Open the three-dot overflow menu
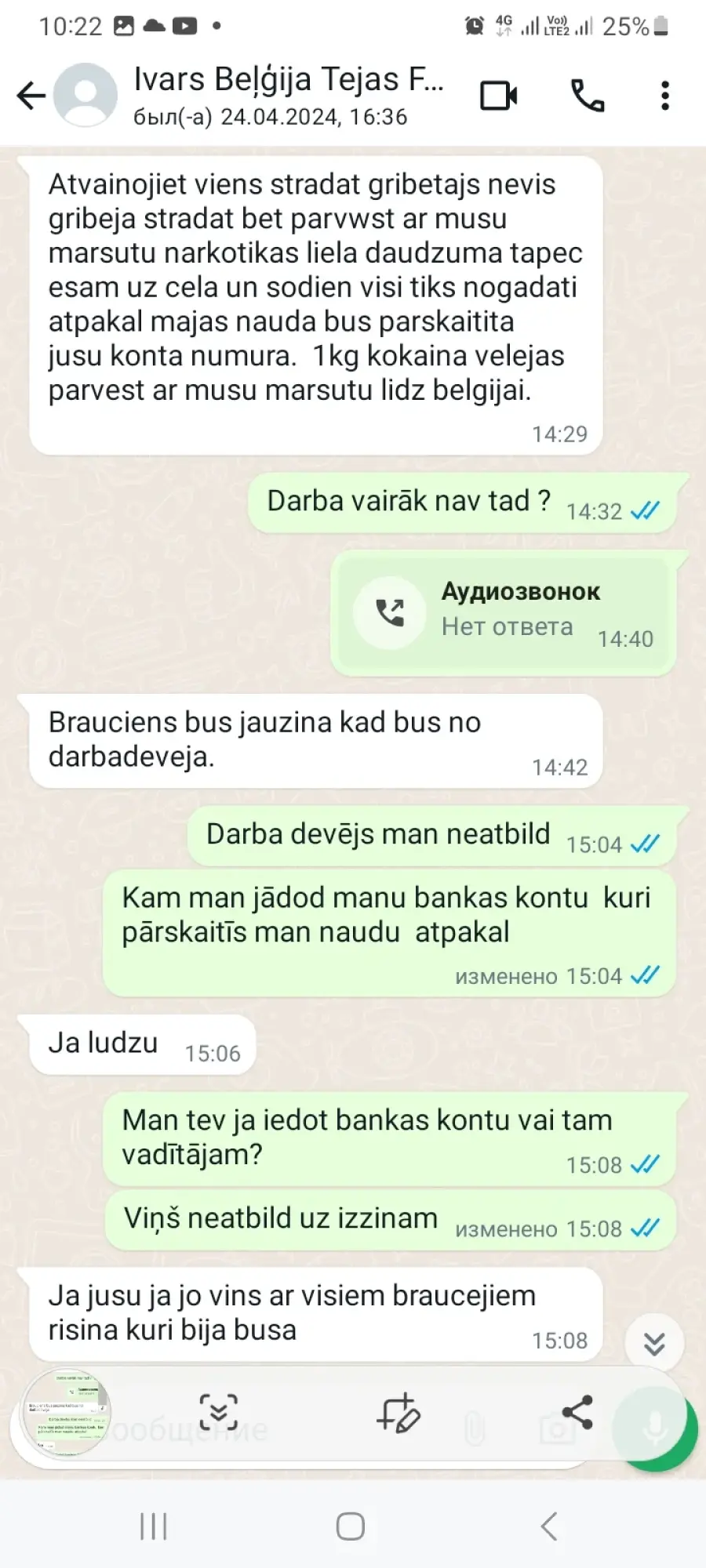The width and height of the screenshot is (706, 1568). [665, 96]
